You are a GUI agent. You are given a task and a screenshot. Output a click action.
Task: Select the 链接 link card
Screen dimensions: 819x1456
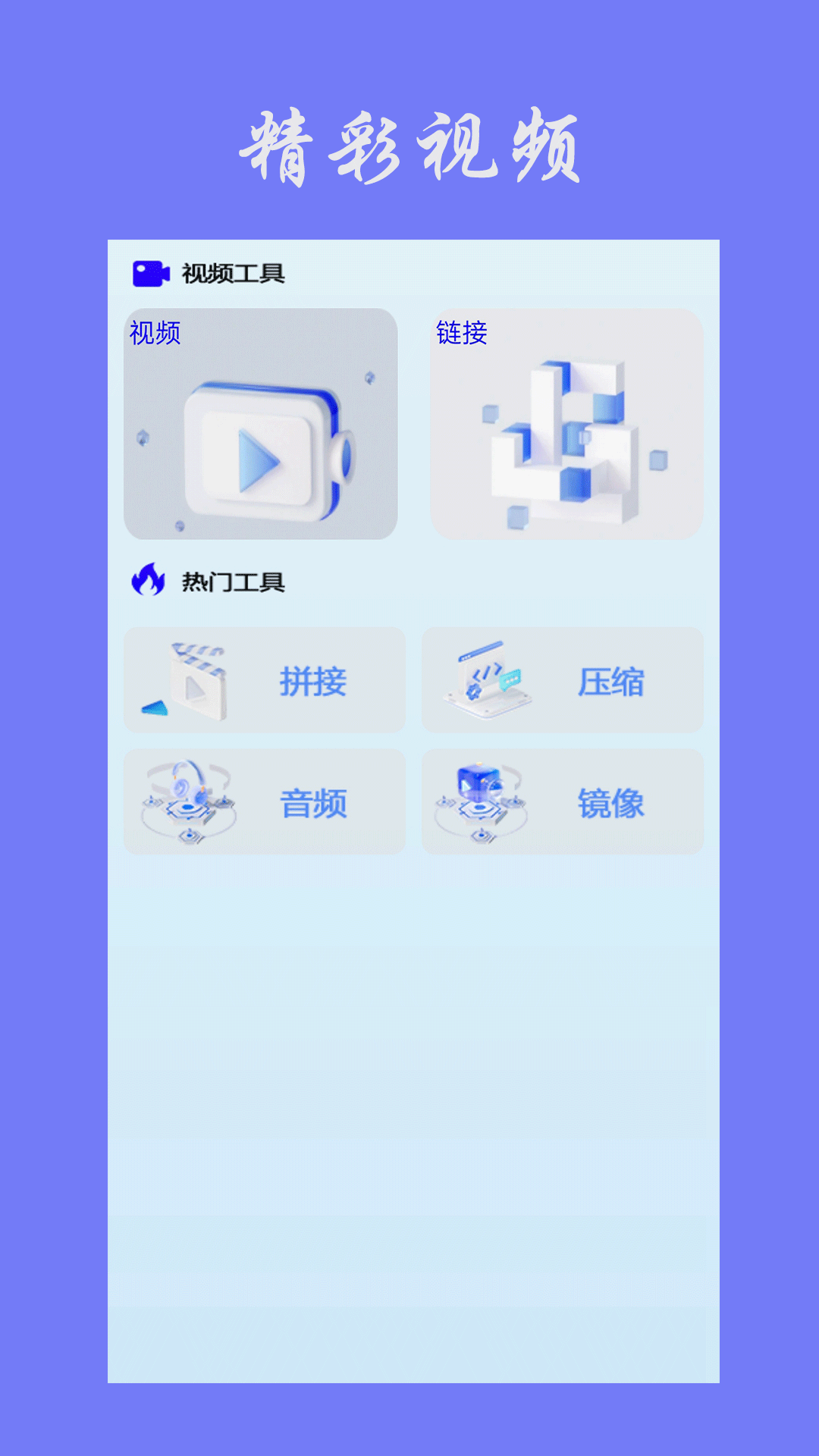(x=565, y=421)
